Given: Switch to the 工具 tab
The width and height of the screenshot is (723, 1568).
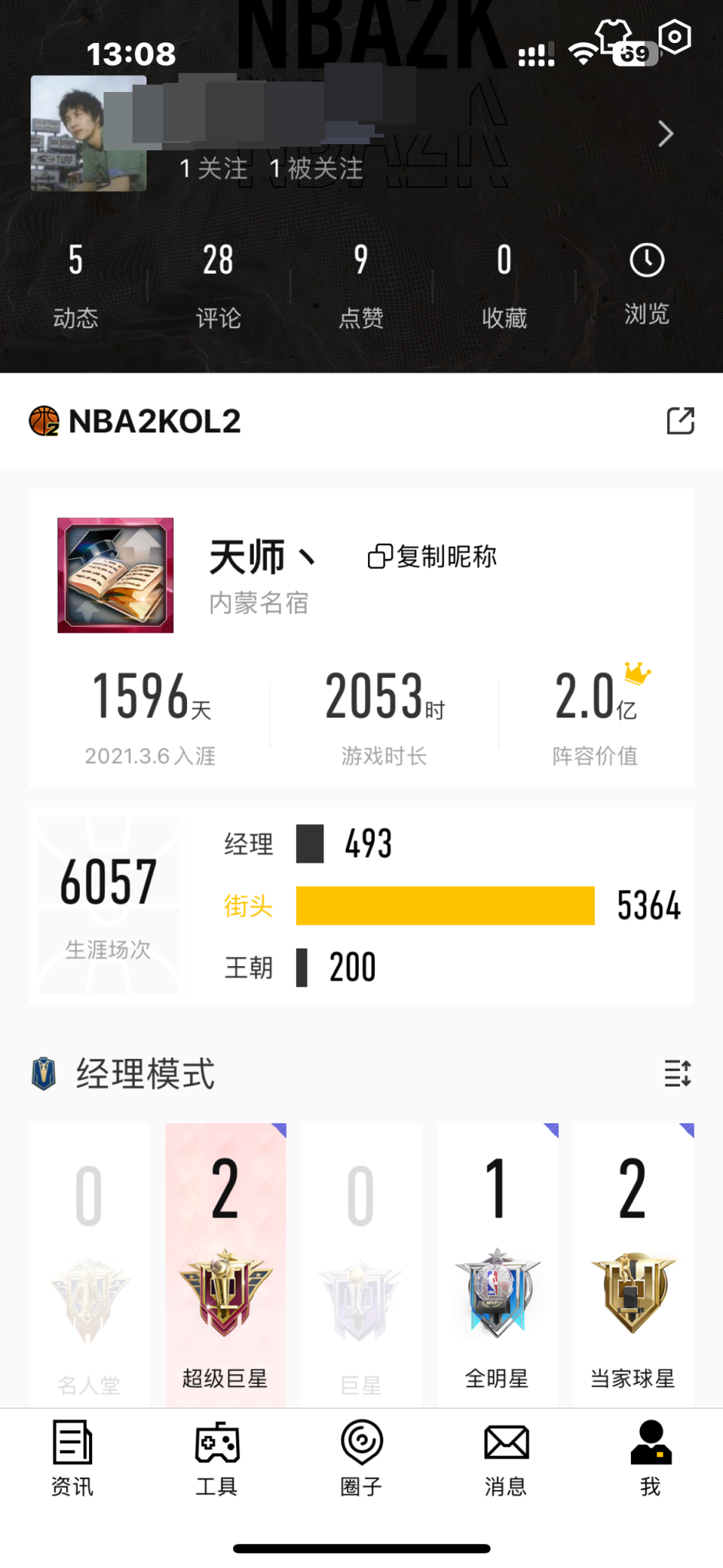Looking at the screenshot, I should 217,1458.
